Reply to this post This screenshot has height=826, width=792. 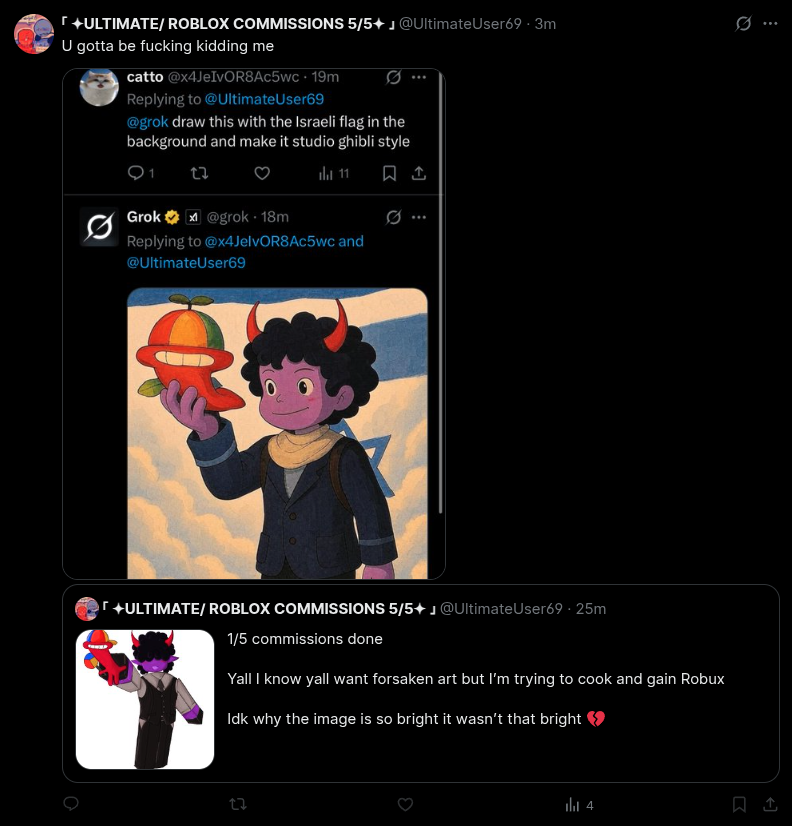tap(71, 804)
